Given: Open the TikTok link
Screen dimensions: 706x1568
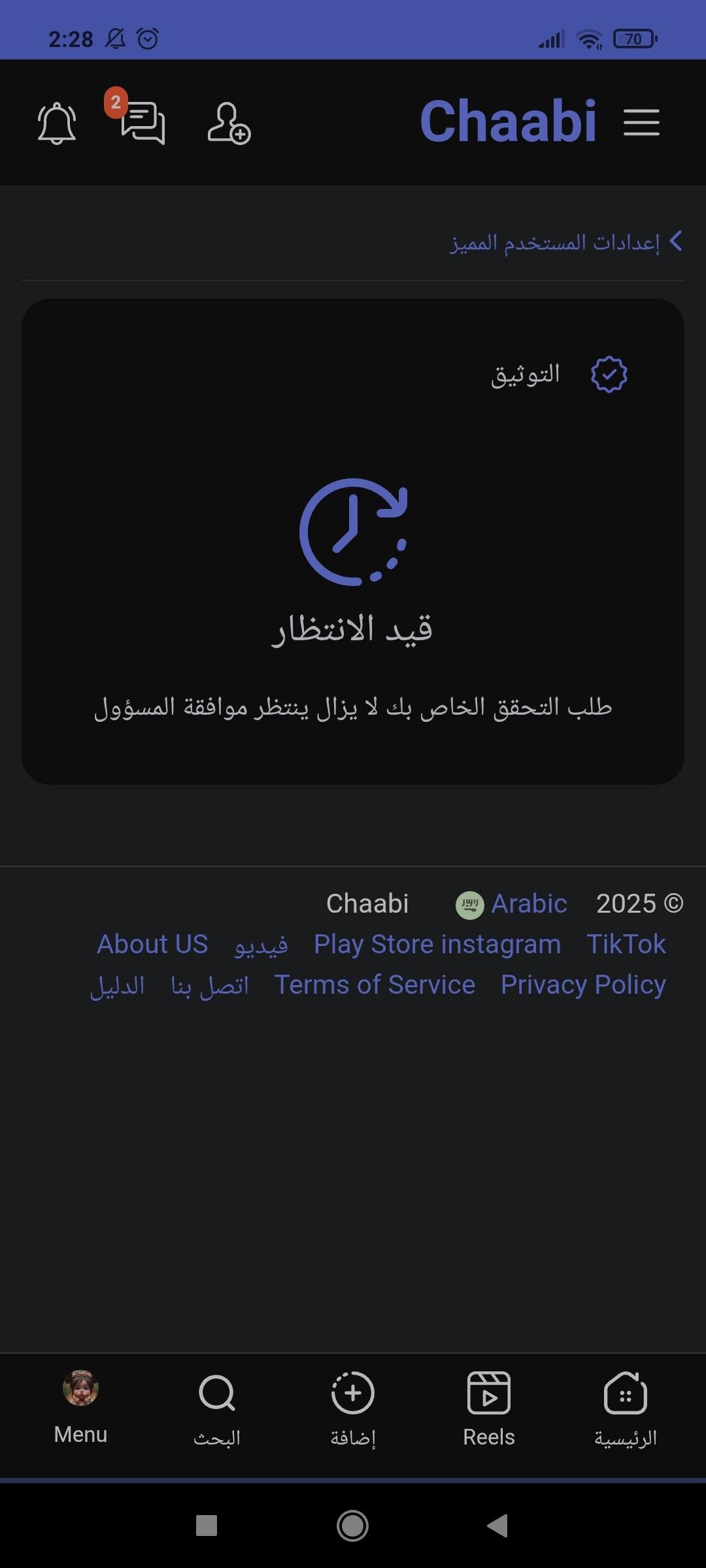Looking at the screenshot, I should 626,945.
